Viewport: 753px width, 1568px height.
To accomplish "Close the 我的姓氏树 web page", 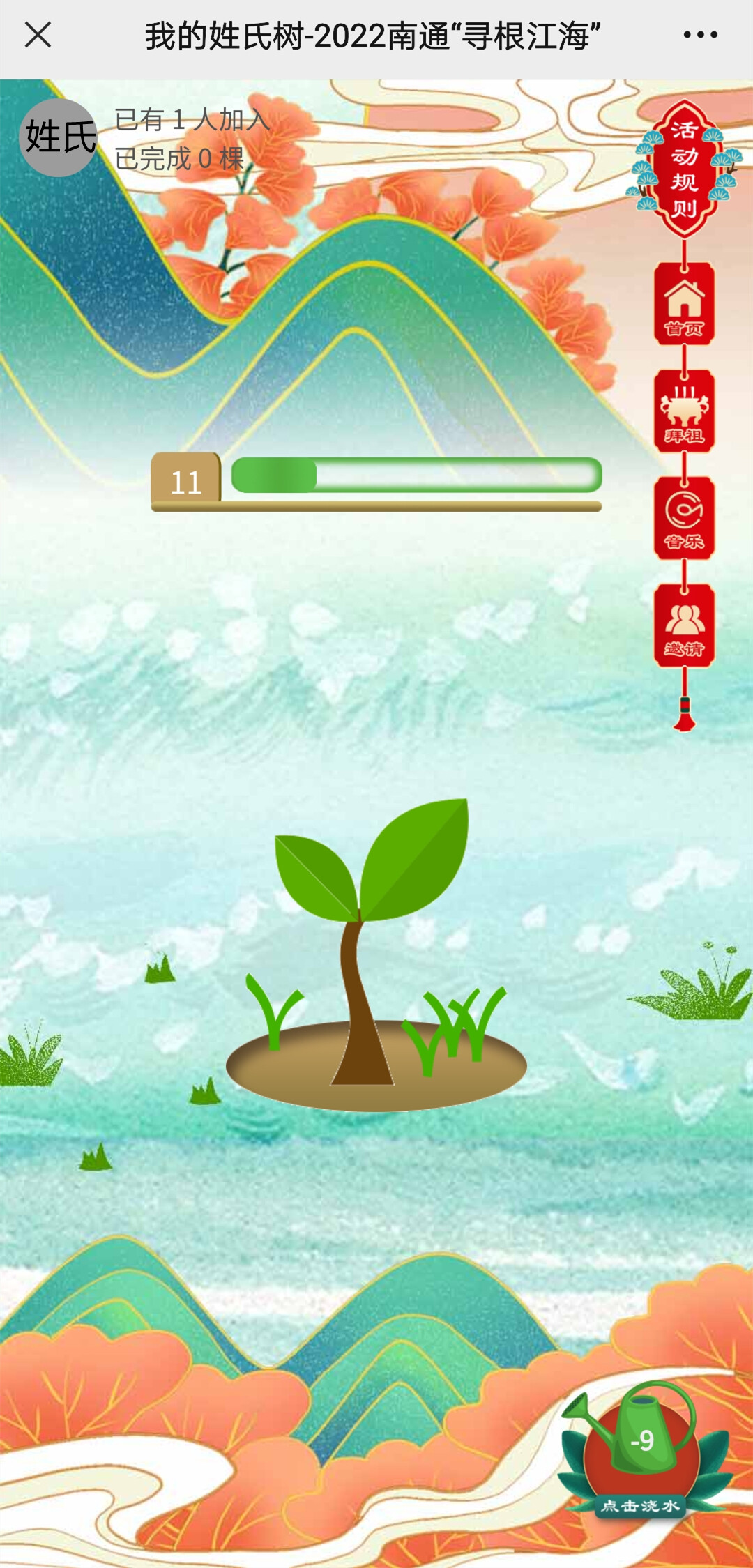I will [38, 35].
